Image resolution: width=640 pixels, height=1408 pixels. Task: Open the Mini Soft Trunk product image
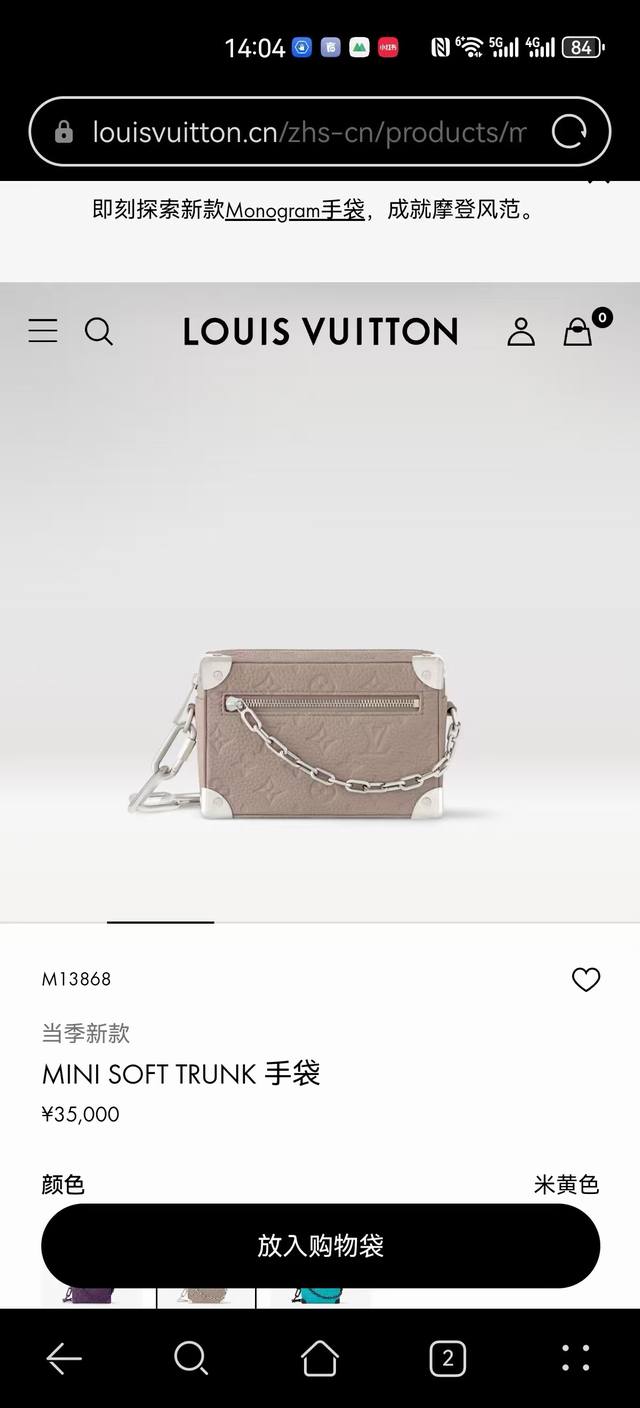coord(296,735)
